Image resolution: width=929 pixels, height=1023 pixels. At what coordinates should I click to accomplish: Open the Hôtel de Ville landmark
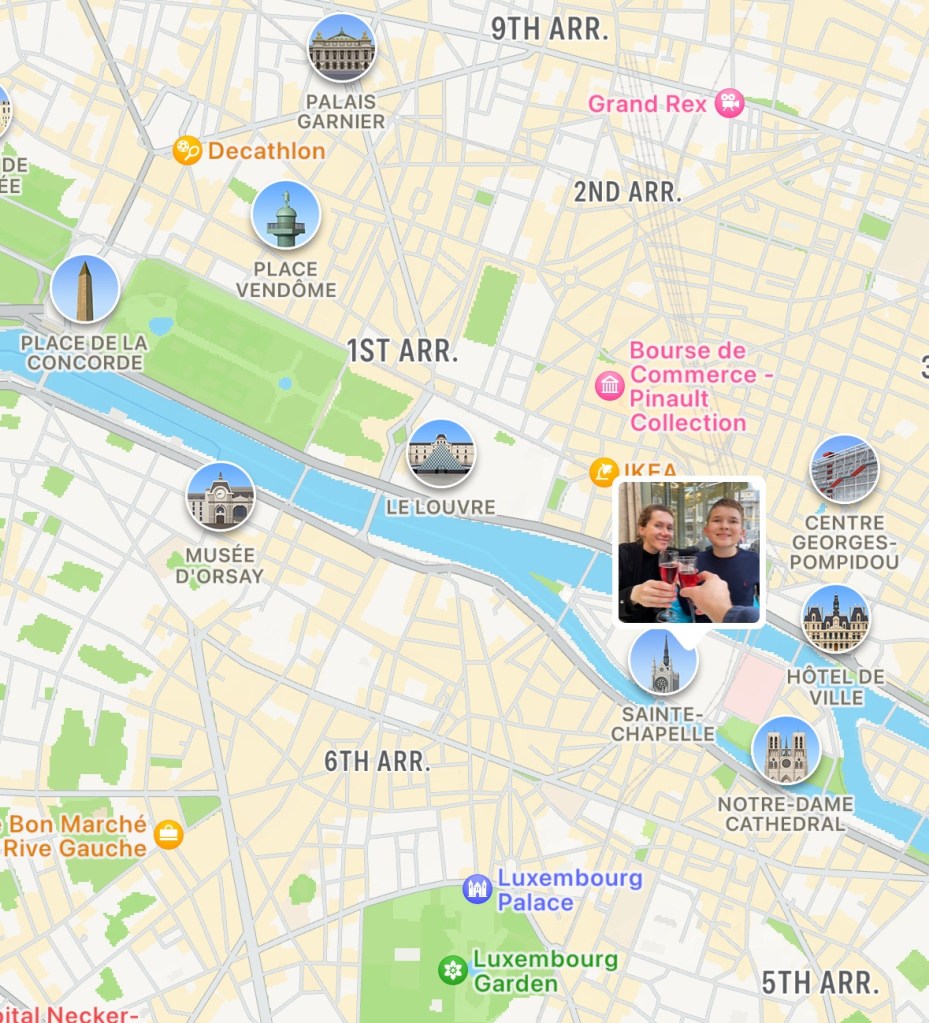click(836, 619)
